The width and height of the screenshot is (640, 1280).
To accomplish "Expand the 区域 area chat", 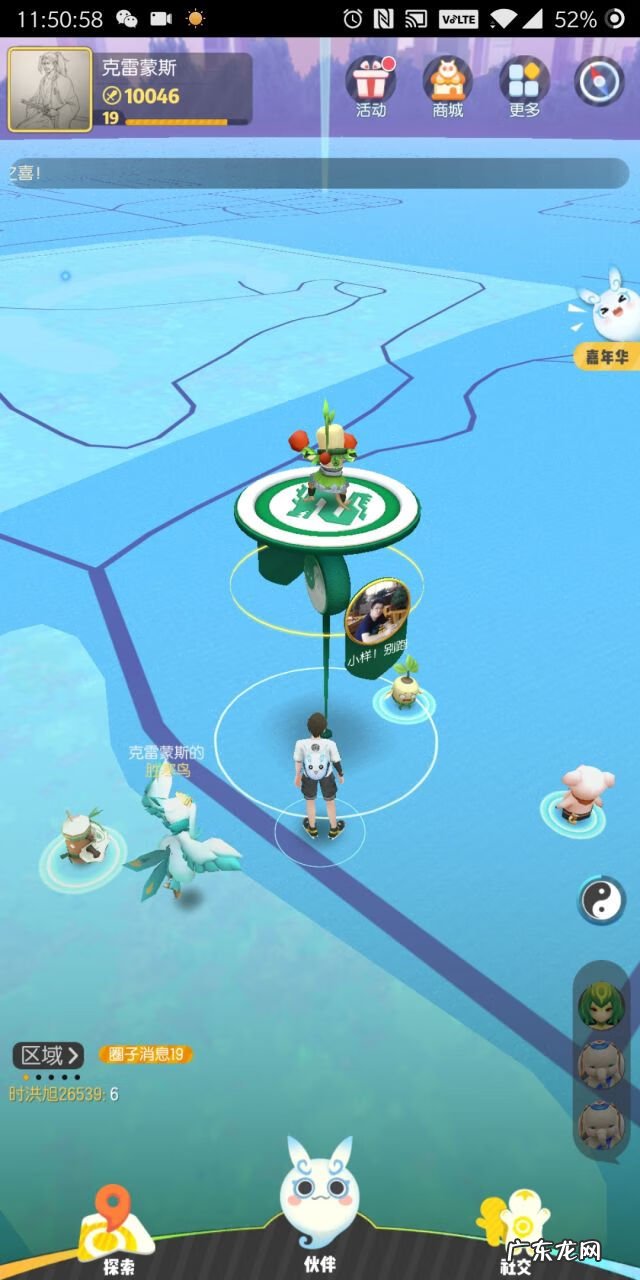I will point(47,1054).
